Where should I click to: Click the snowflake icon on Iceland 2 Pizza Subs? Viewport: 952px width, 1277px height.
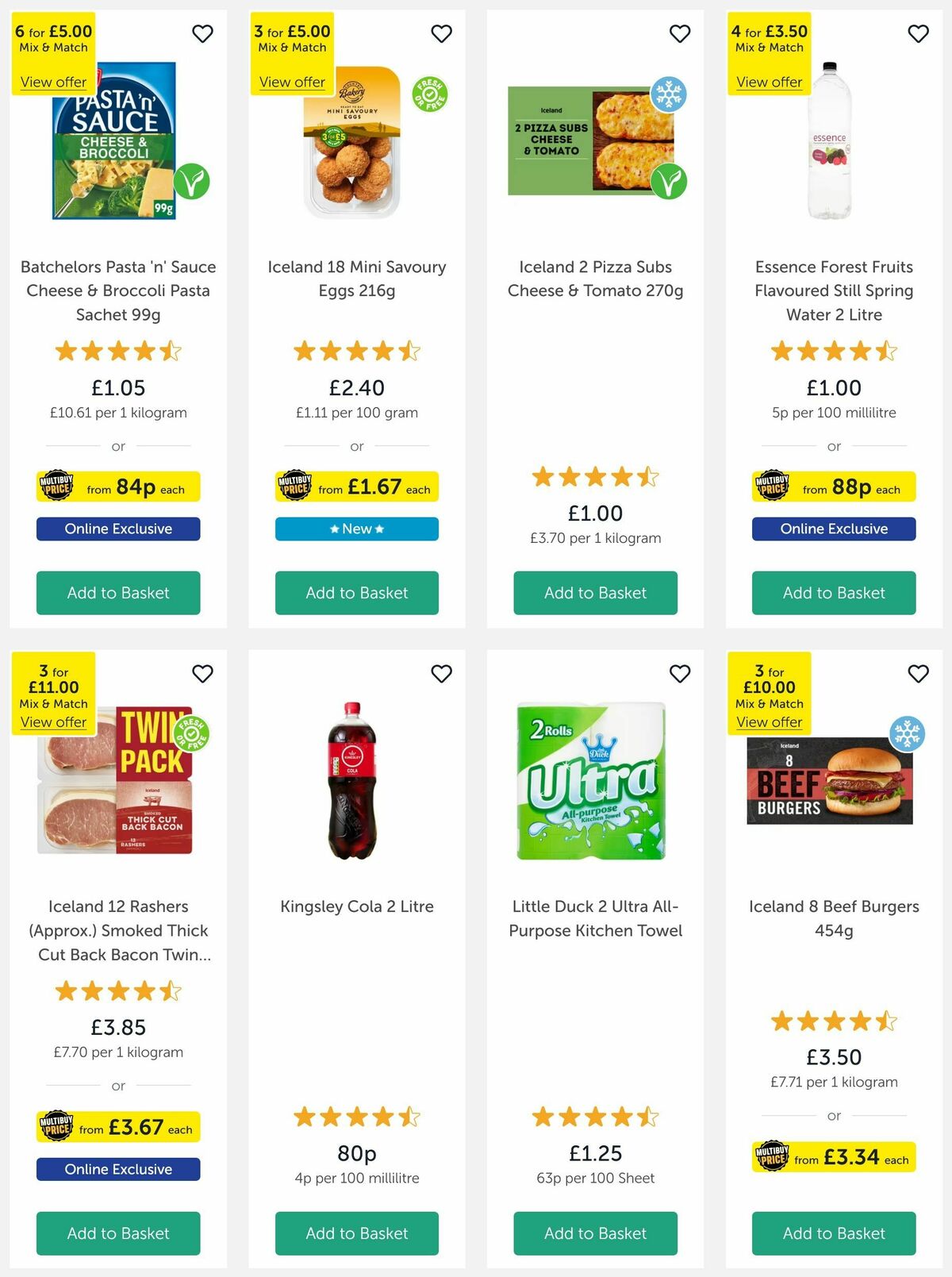pyautogui.click(x=670, y=94)
